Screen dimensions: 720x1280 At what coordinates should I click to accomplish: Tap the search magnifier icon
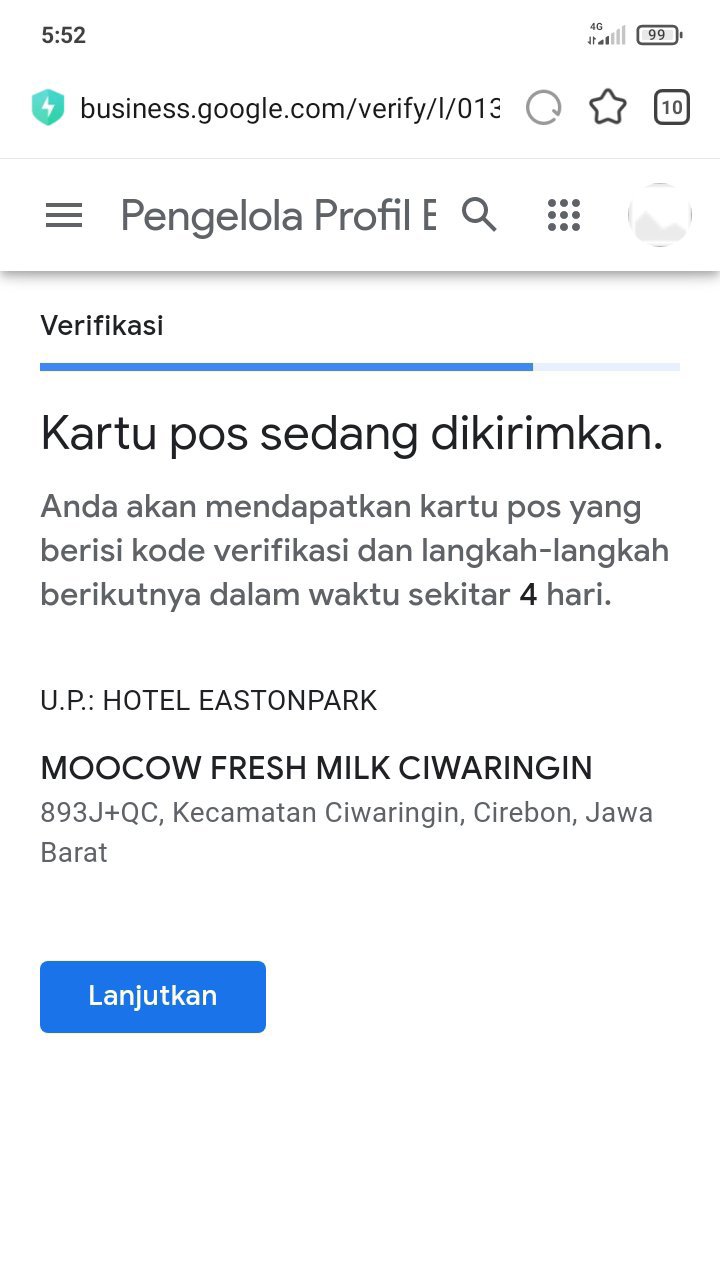tap(479, 214)
